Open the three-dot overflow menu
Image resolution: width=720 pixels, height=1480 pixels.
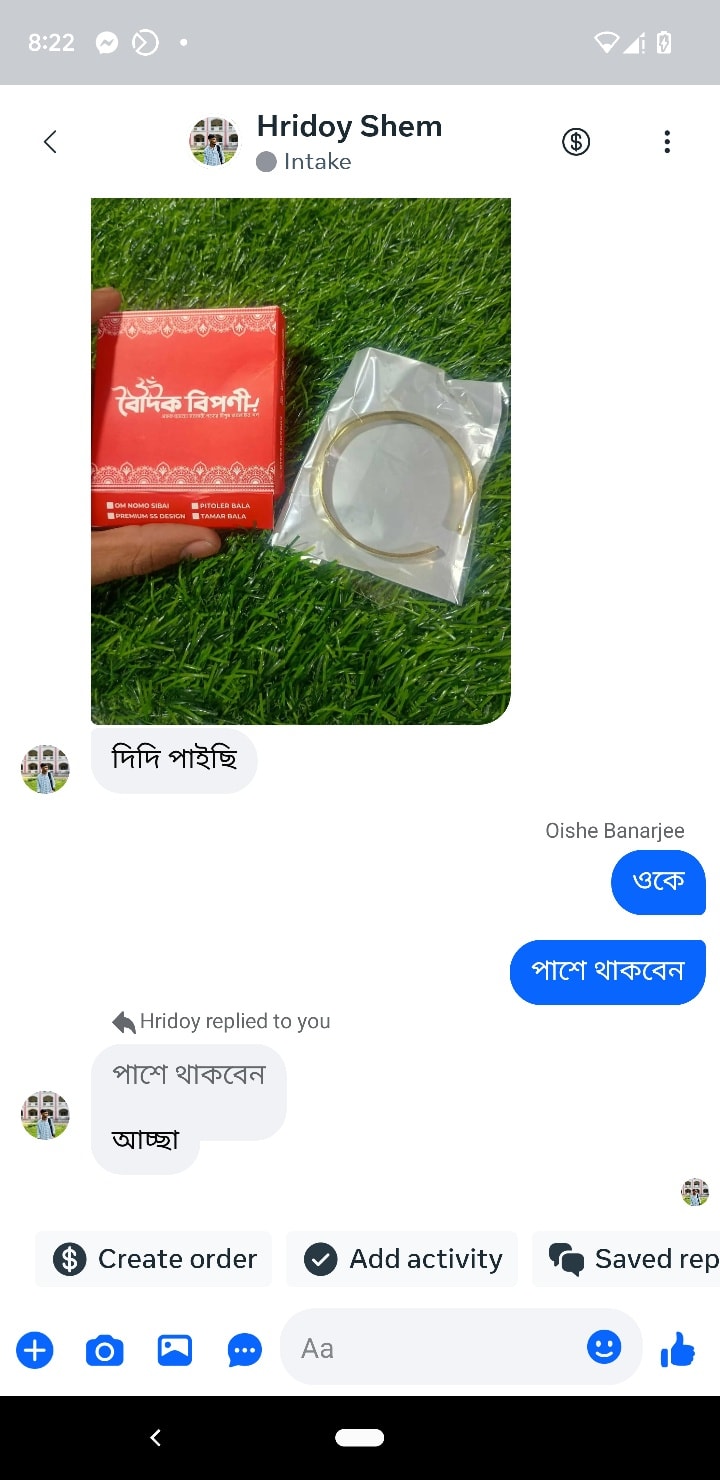(667, 142)
